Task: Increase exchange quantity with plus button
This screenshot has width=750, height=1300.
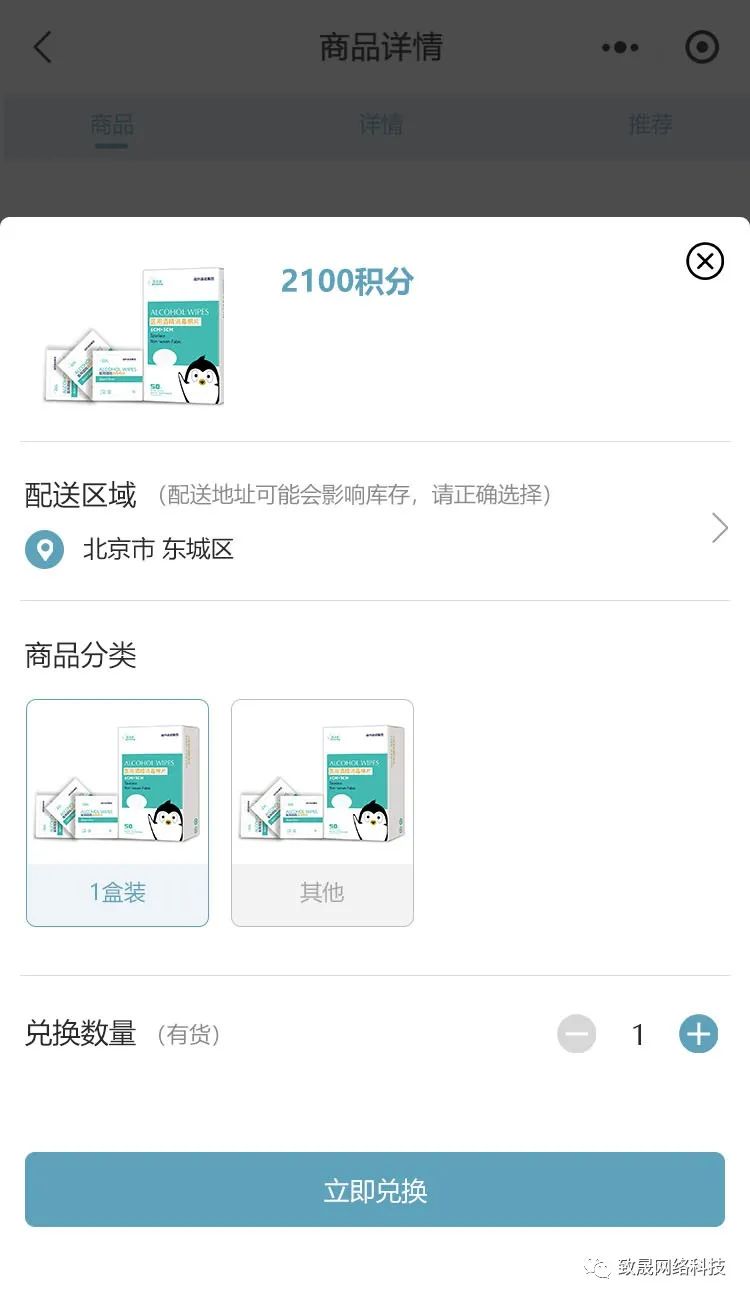Action: click(x=699, y=1034)
